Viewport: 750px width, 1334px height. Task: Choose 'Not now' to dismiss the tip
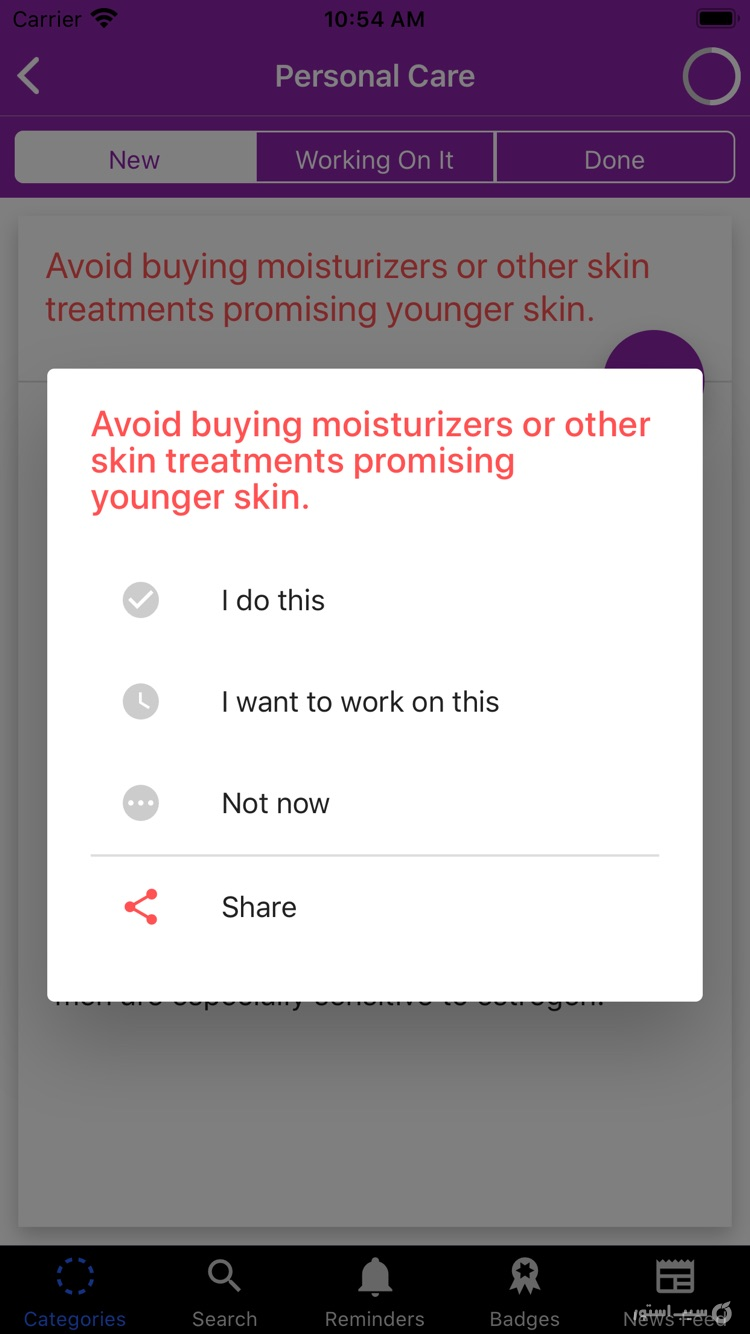point(274,803)
